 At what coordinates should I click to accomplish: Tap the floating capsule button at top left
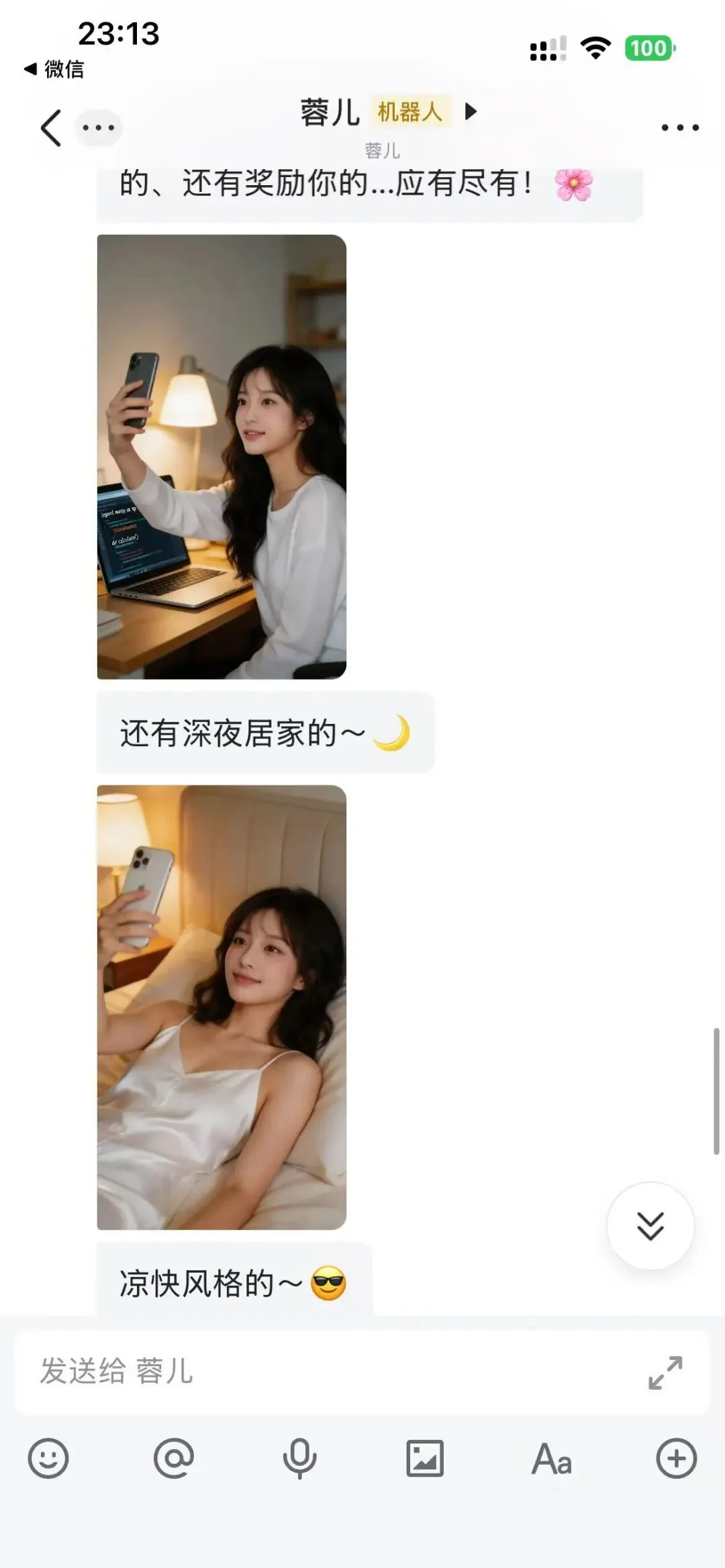click(99, 126)
